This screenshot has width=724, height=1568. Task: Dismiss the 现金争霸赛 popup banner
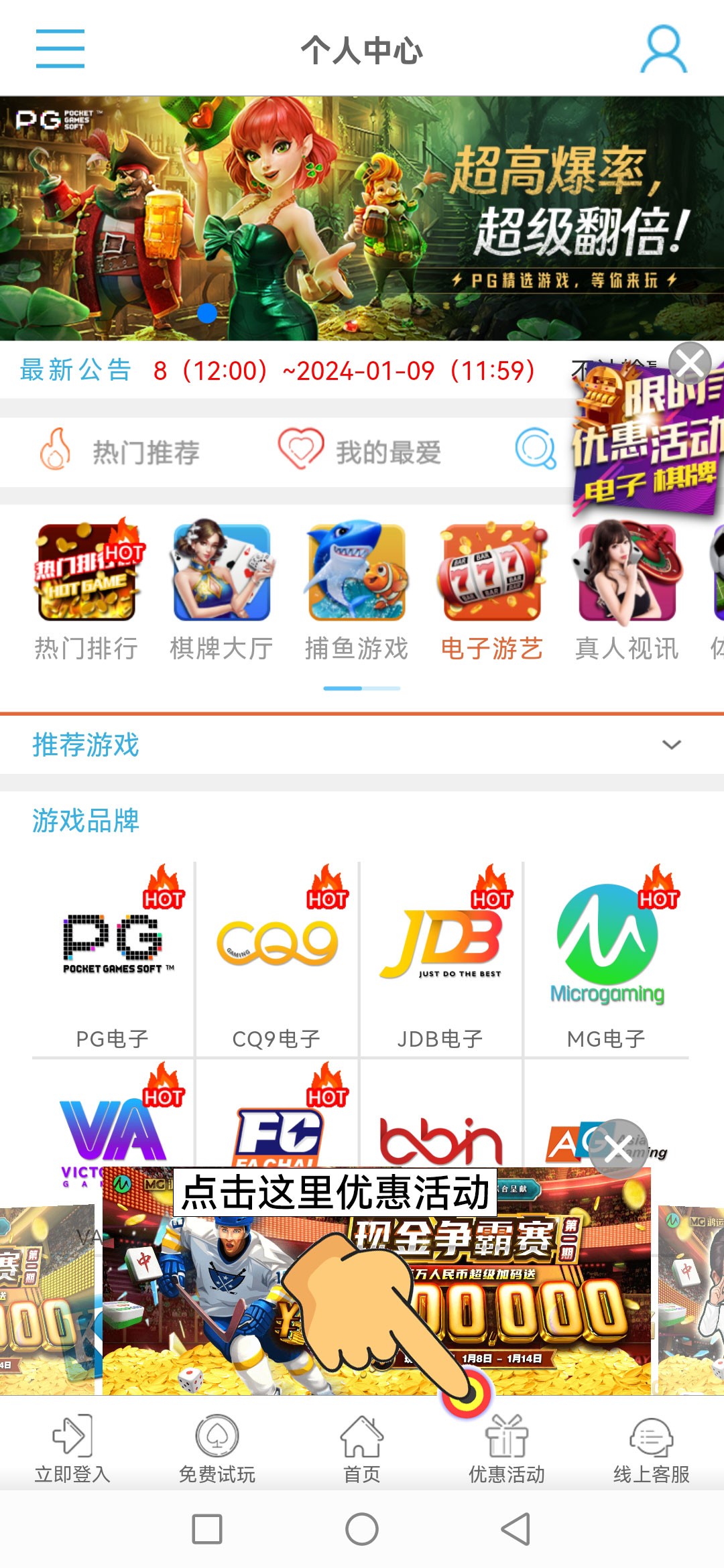tap(617, 1150)
